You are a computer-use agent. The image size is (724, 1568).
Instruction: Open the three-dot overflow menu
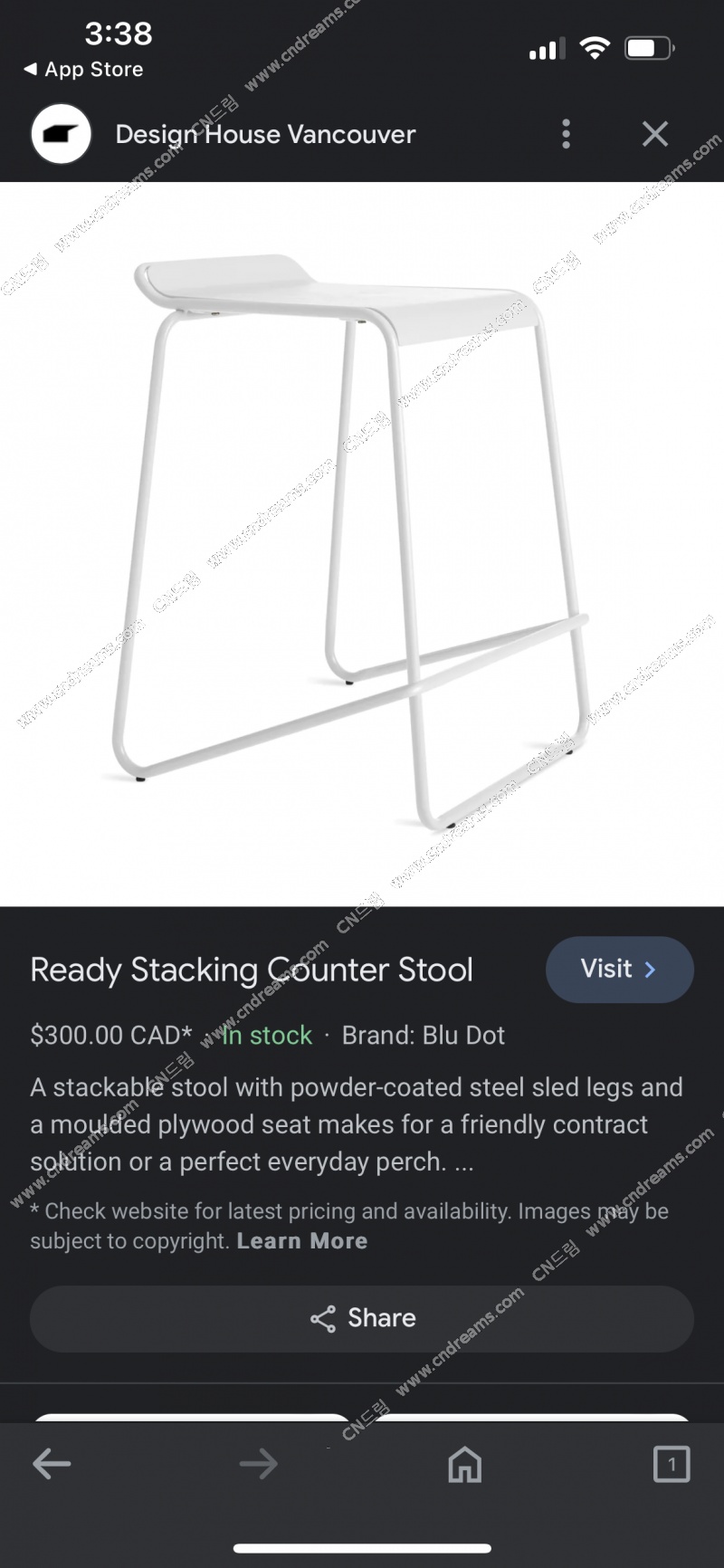(x=566, y=134)
